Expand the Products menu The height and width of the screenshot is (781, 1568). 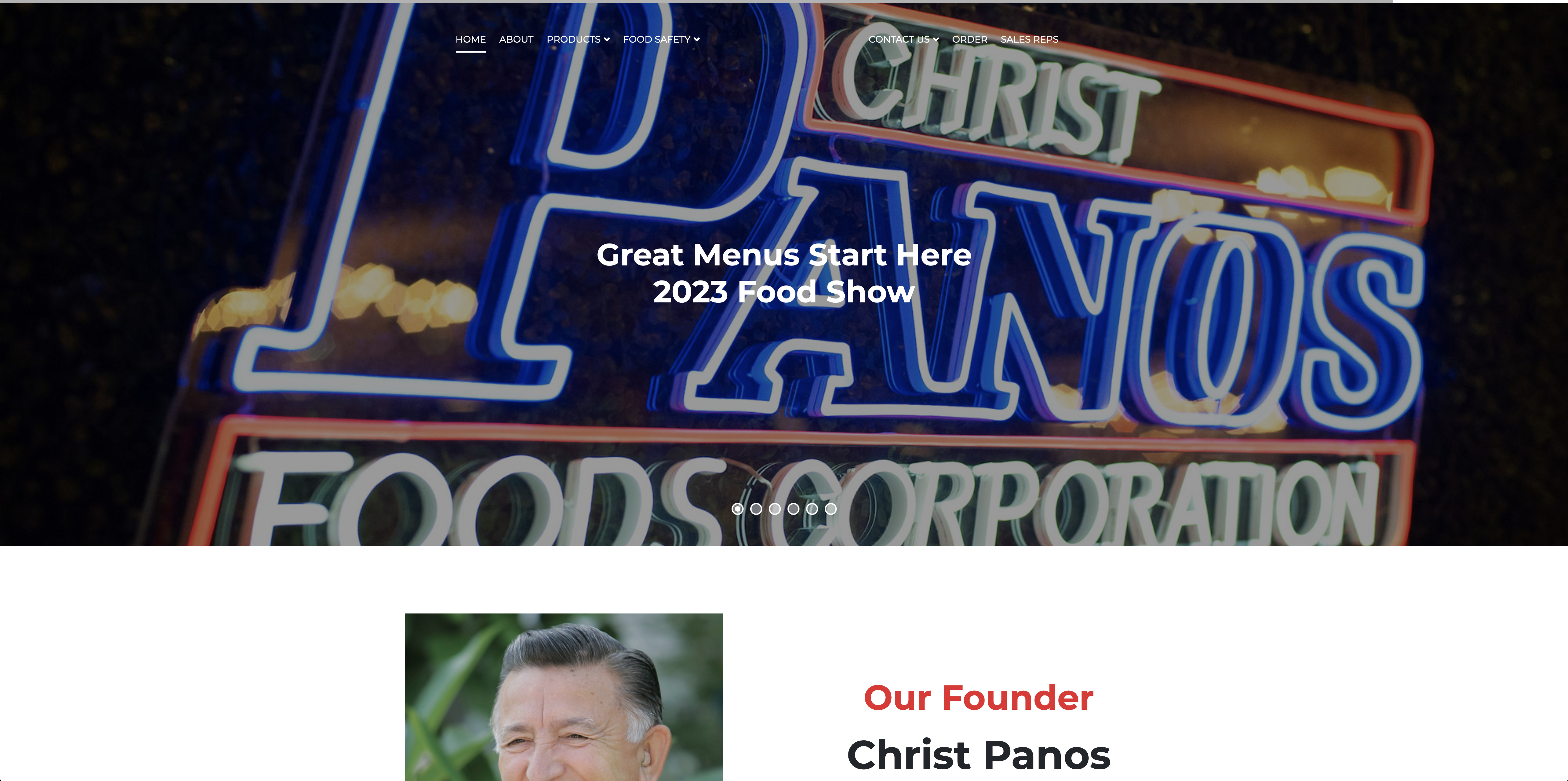coord(578,40)
